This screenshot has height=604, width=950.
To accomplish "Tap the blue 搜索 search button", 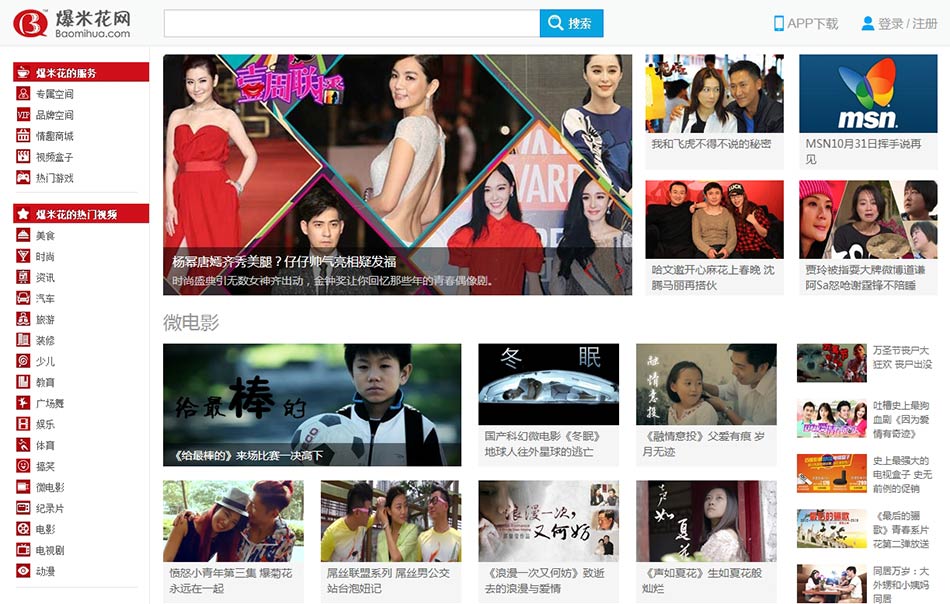I will tap(571, 23).
